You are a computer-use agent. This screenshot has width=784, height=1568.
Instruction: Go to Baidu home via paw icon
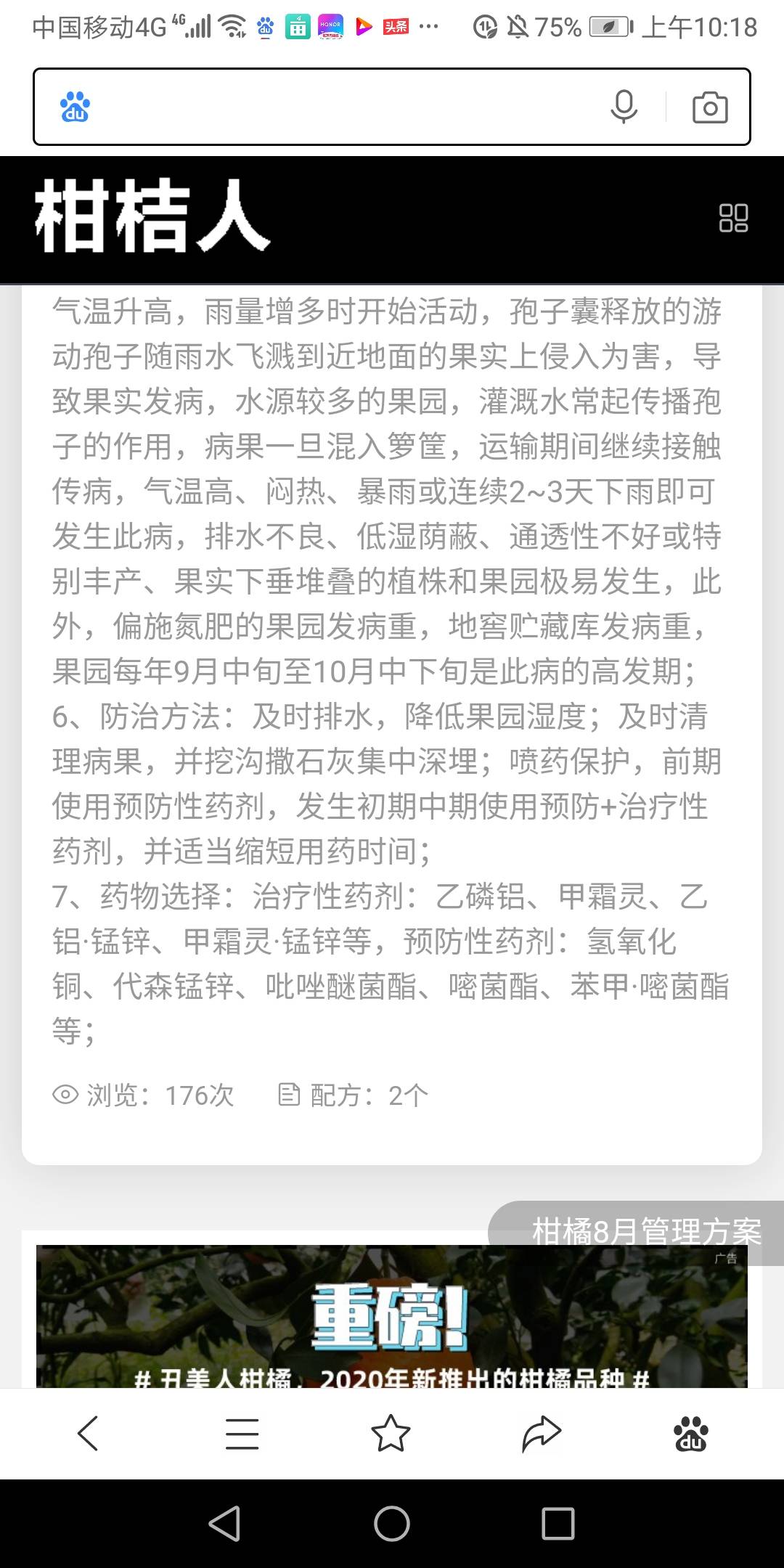pos(690,1433)
